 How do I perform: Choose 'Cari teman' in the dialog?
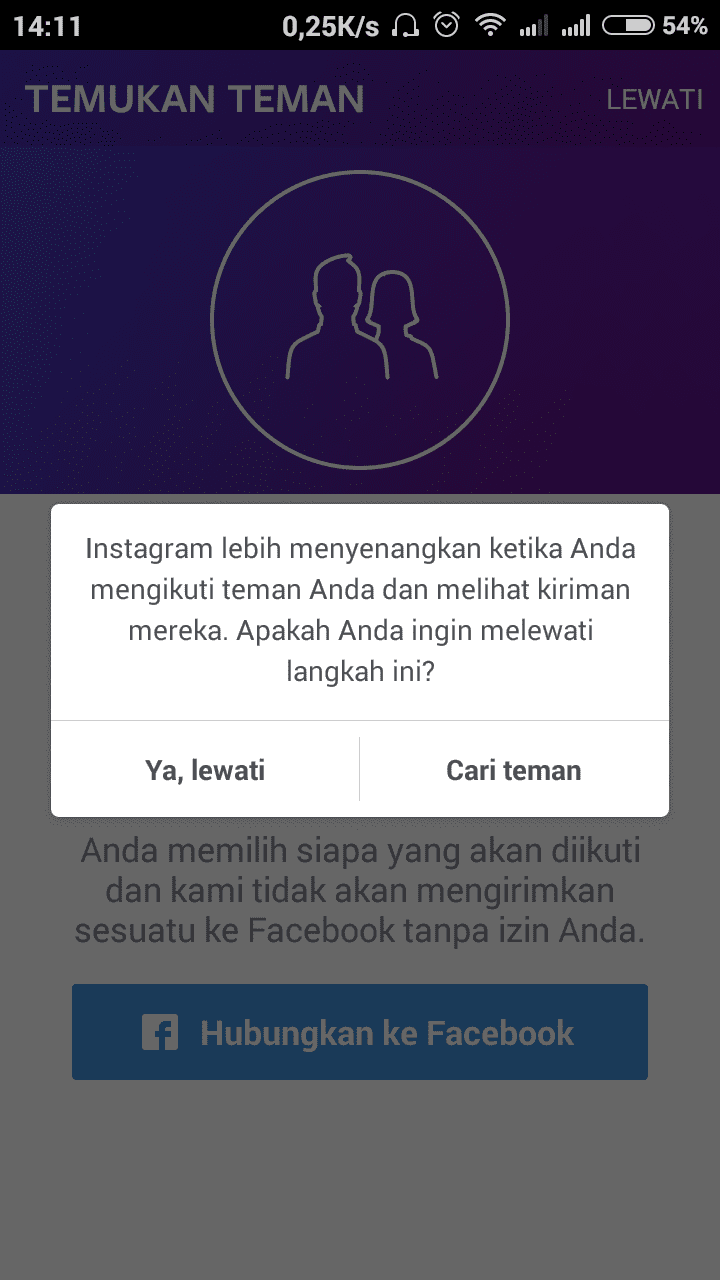point(514,769)
